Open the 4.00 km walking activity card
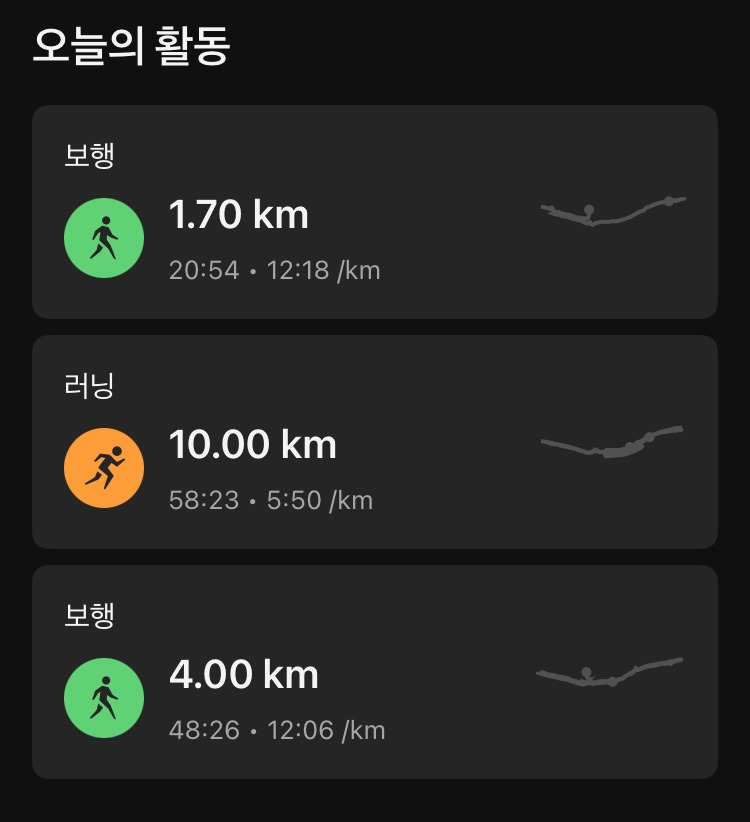Screen dimensions: 750x822 click(x=374, y=672)
